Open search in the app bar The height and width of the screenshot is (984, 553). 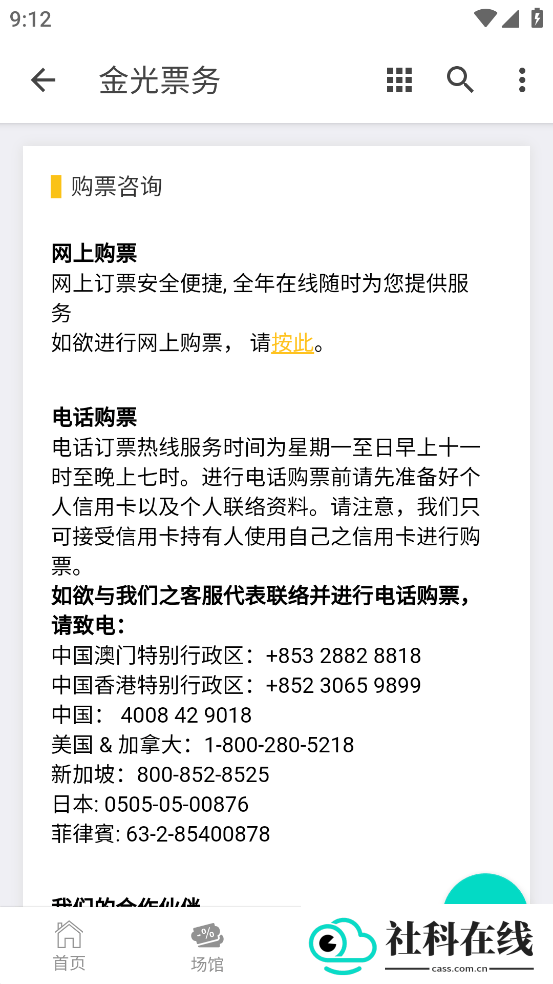[x=460, y=80]
